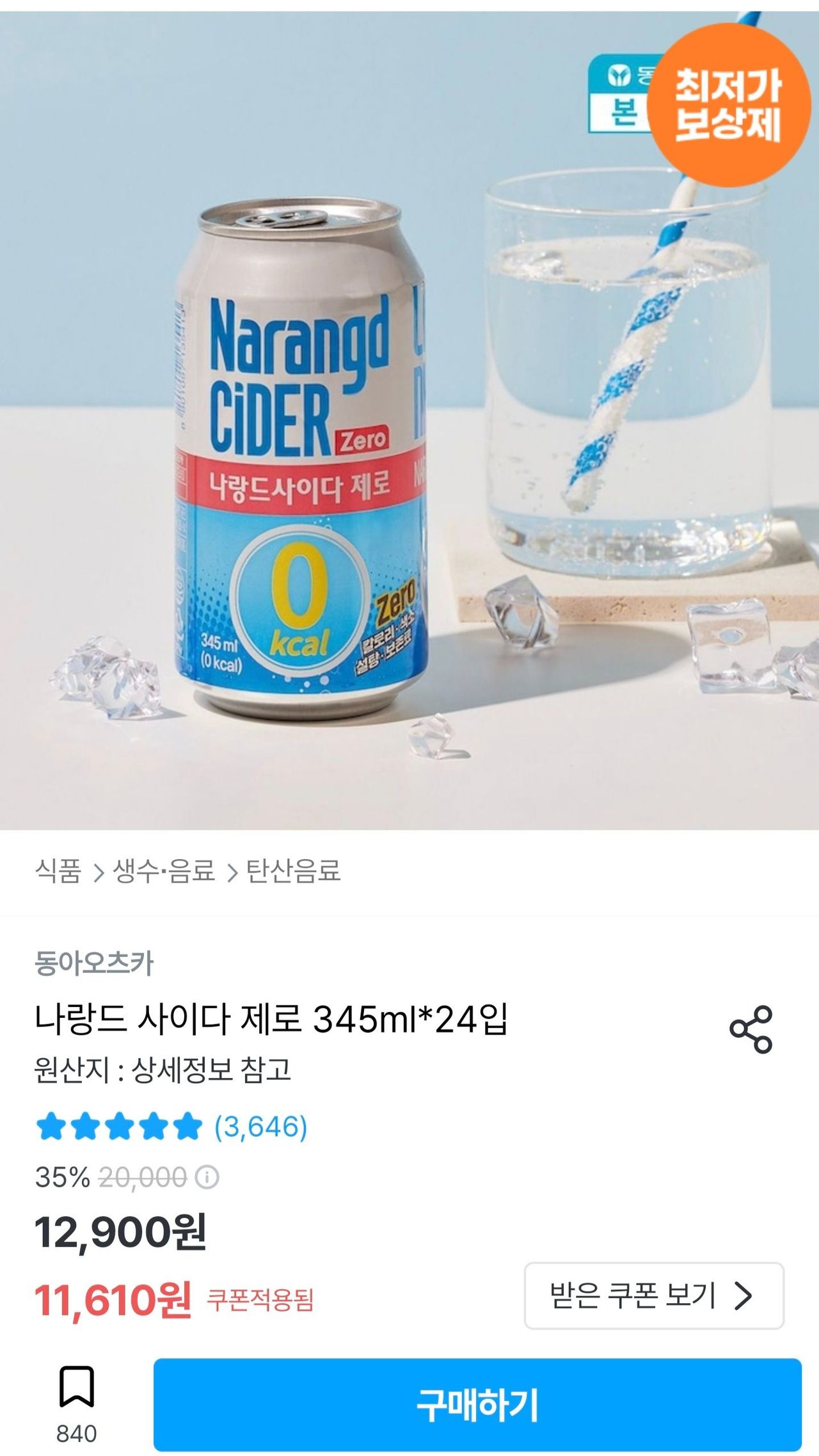Viewport: 819px width, 1456px height.
Task: Tap the 구매하기 purchase button
Action: [x=477, y=1405]
